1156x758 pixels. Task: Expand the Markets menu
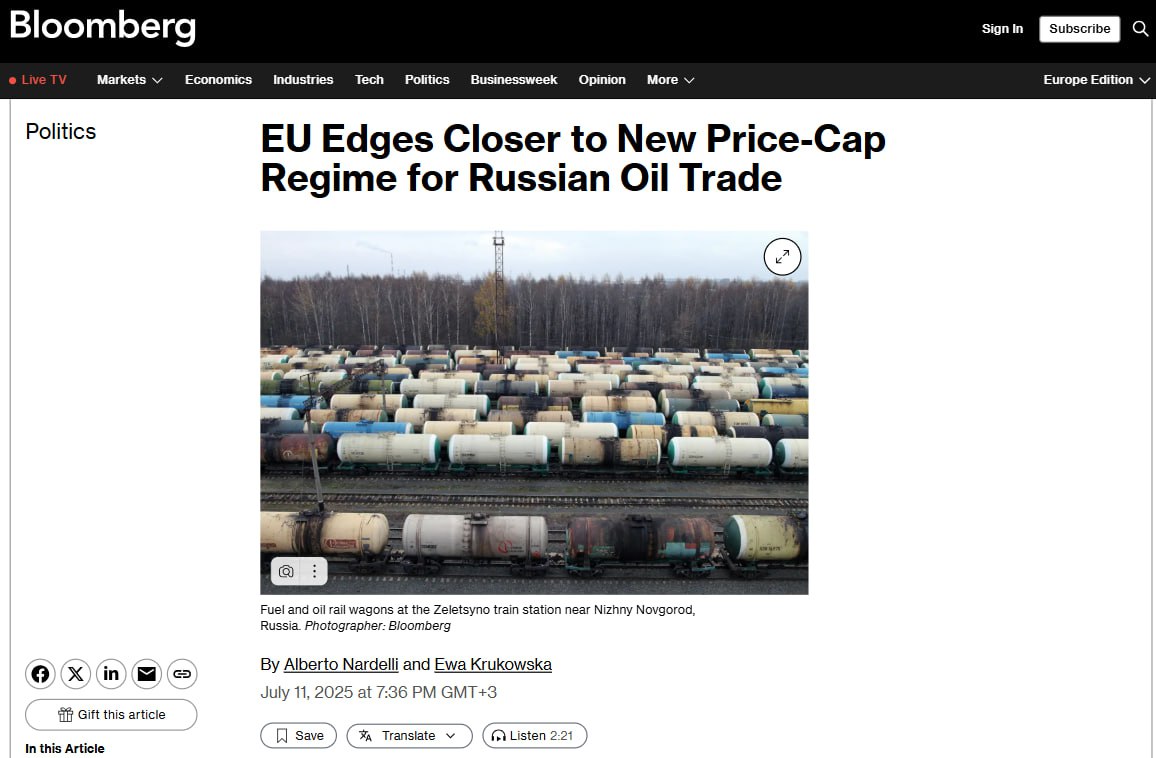pyautogui.click(x=129, y=80)
